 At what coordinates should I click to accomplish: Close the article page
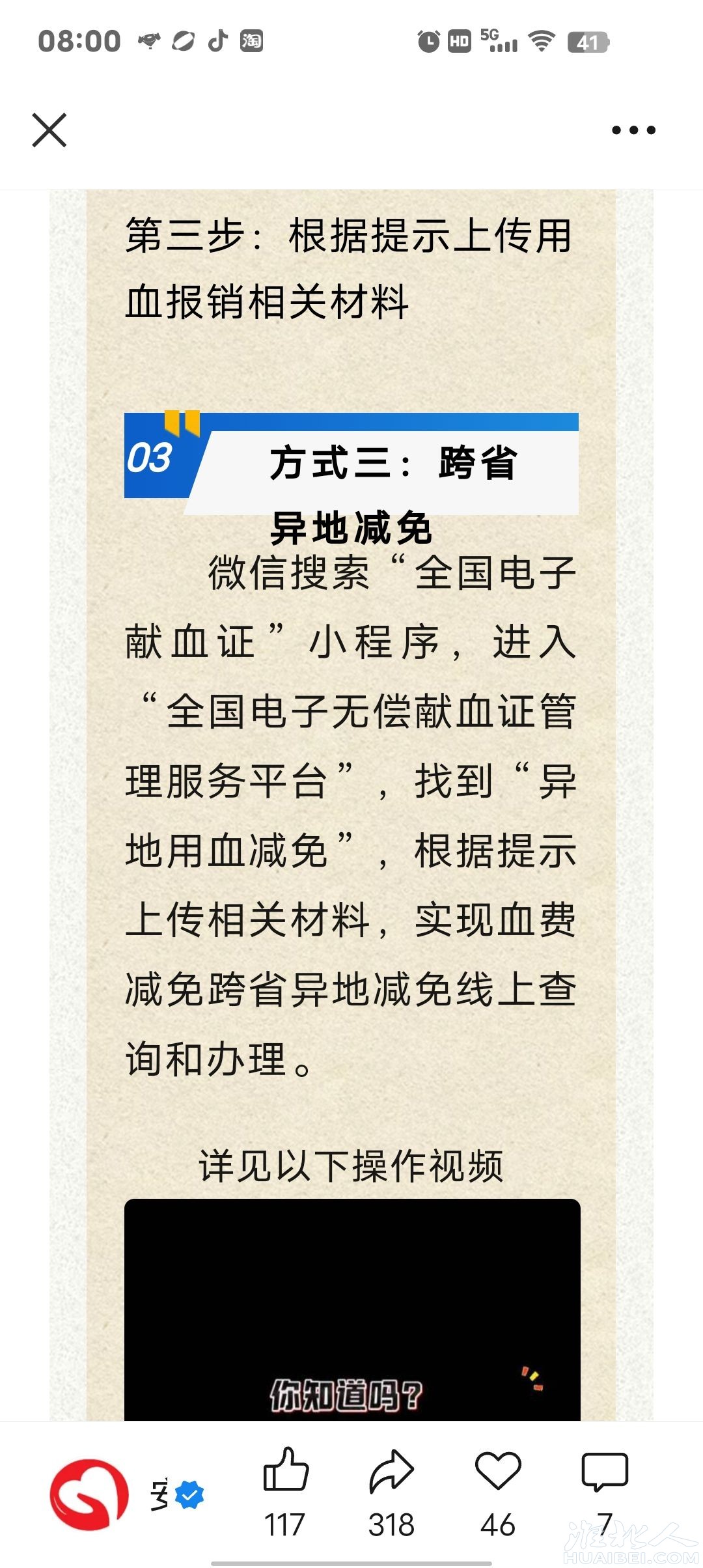(49, 130)
